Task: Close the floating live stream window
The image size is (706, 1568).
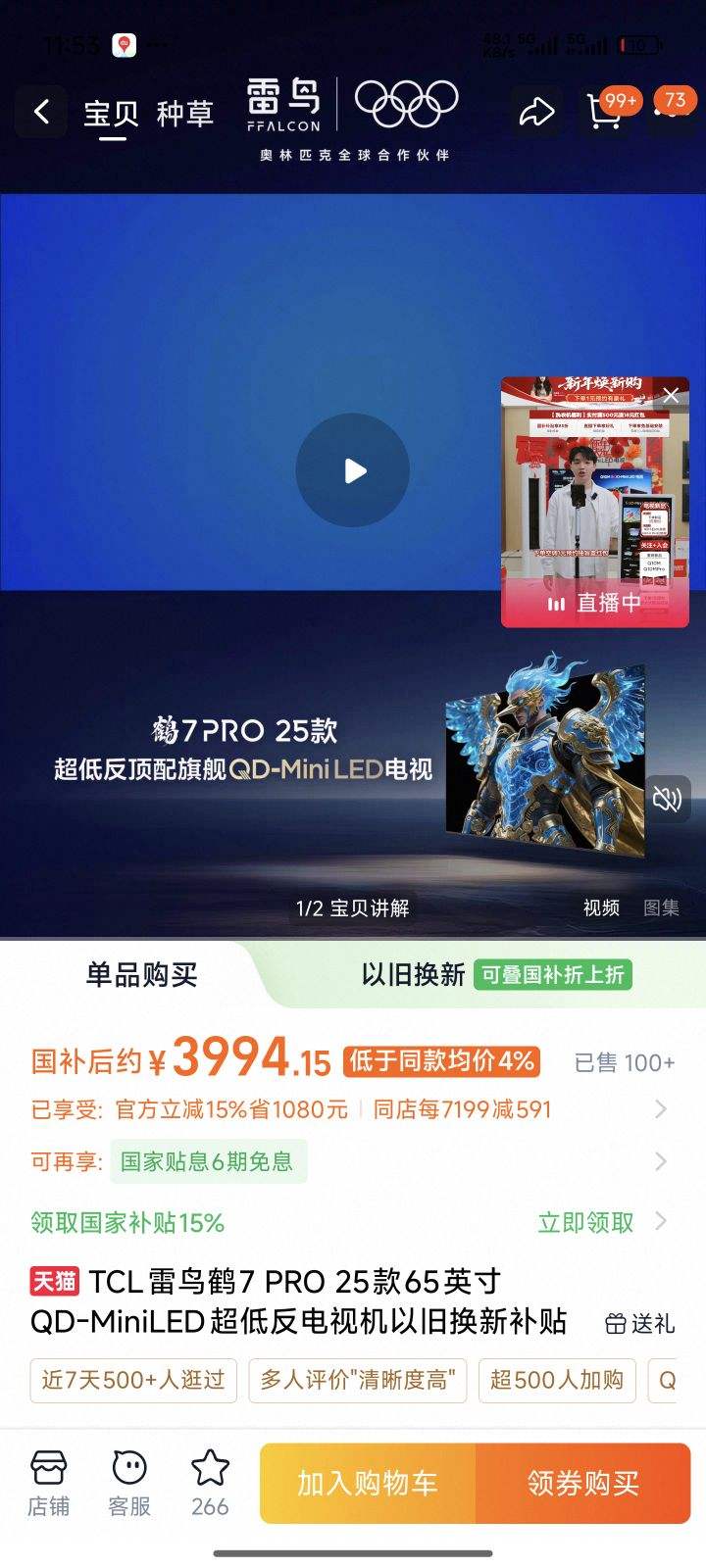Action: tap(670, 396)
